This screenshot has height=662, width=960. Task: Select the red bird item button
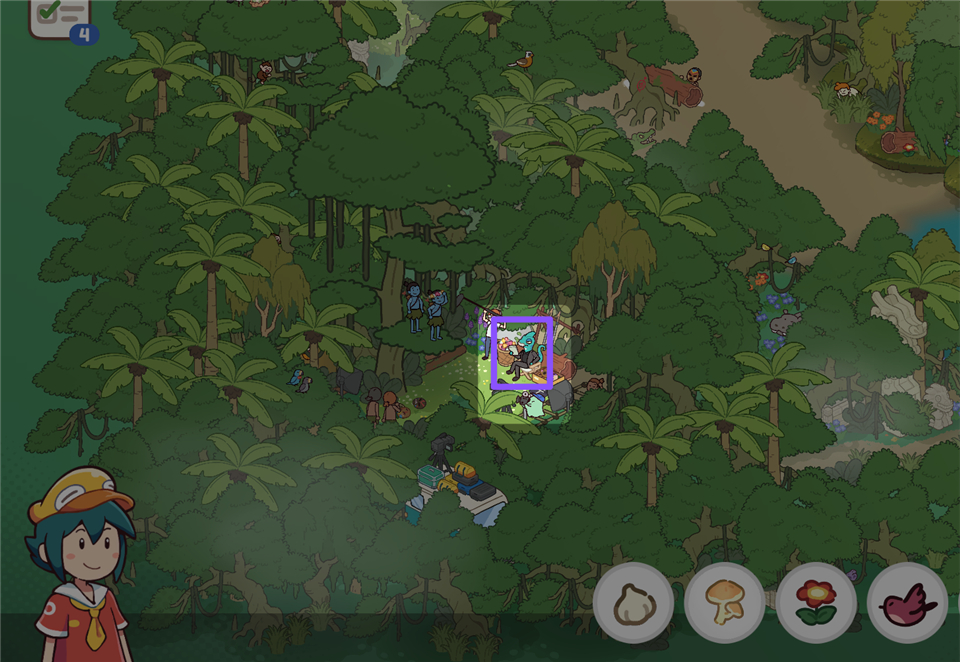tap(907, 602)
